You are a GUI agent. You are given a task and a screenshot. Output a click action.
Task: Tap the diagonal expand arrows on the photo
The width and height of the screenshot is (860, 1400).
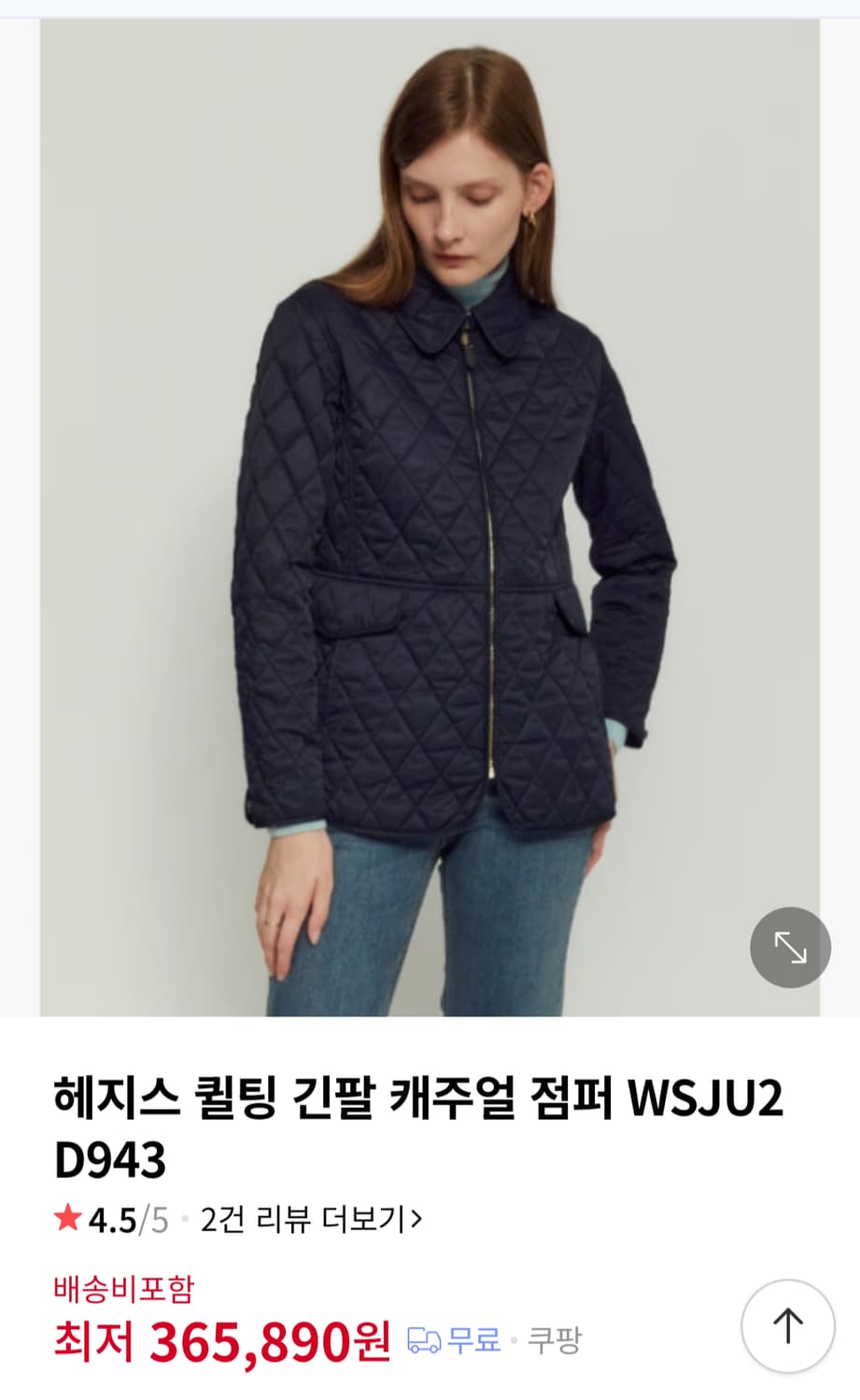(791, 945)
